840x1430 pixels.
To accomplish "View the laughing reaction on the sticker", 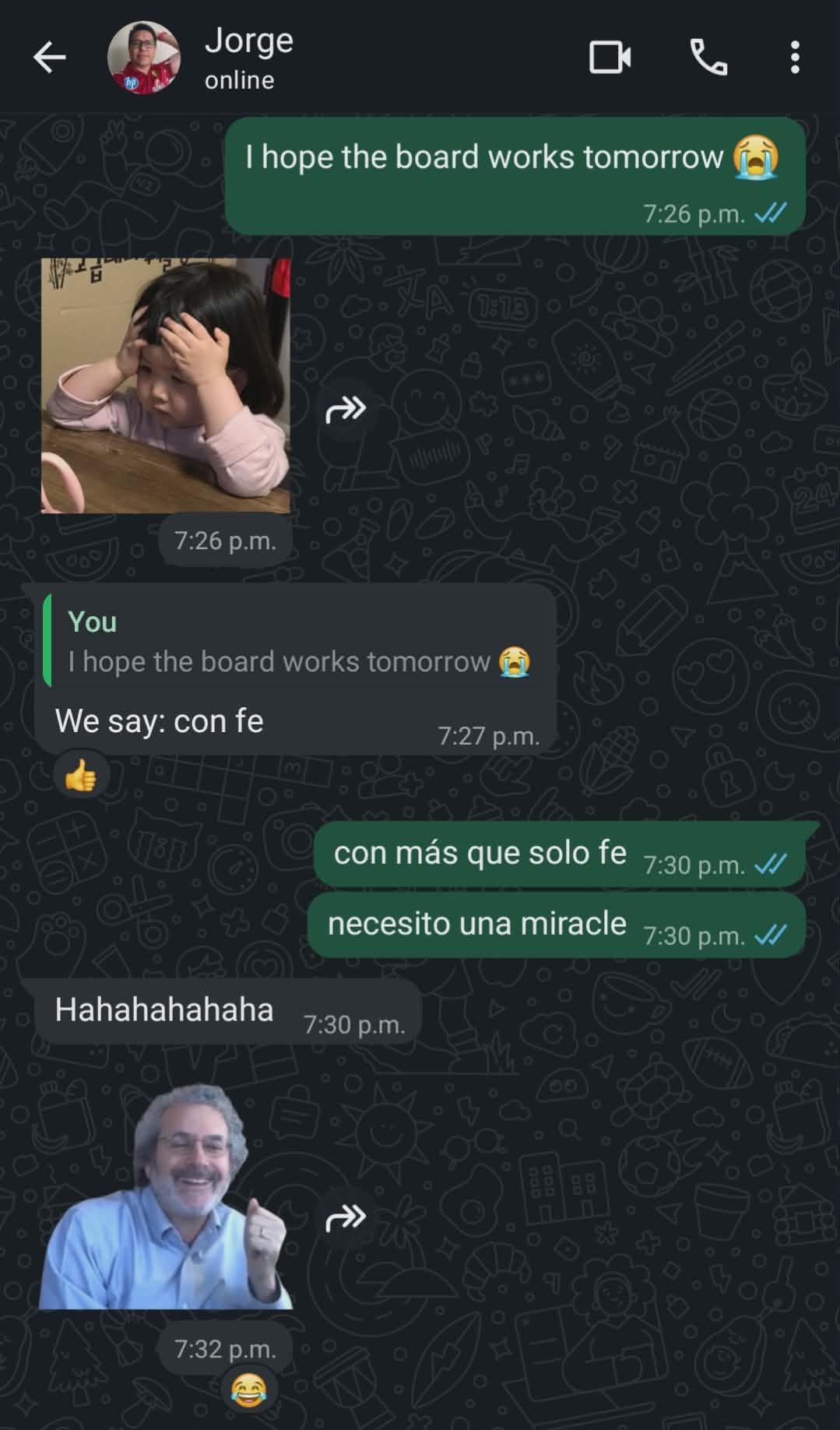I will pos(249,1390).
